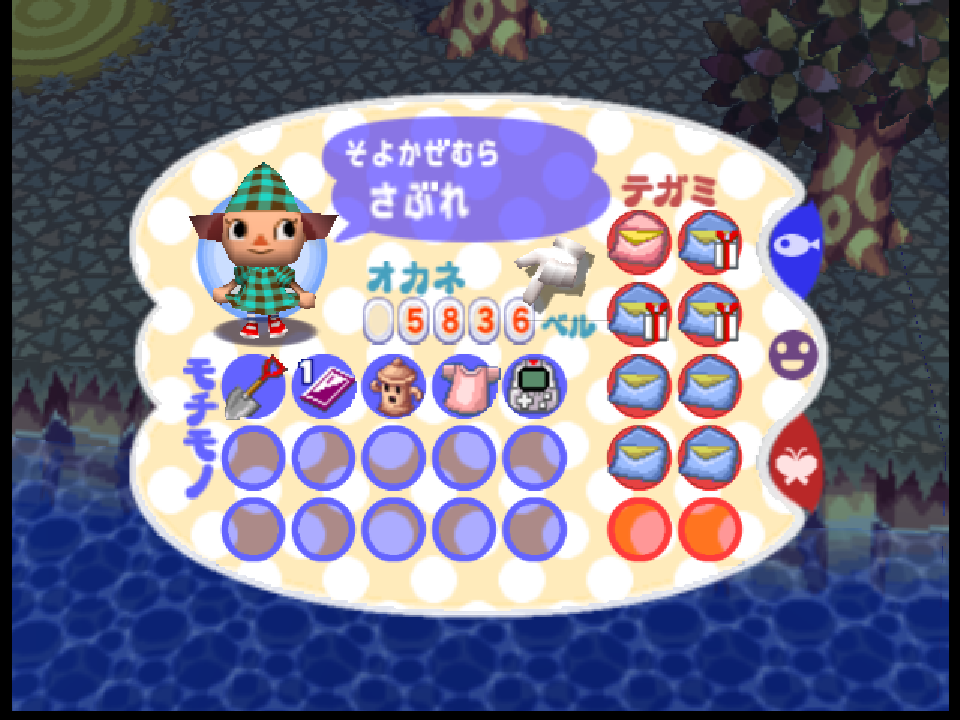The width and height of the screenshot is (960, 720).
Task: Select the shovel in the inventory
Action: [x=253, y=387]
